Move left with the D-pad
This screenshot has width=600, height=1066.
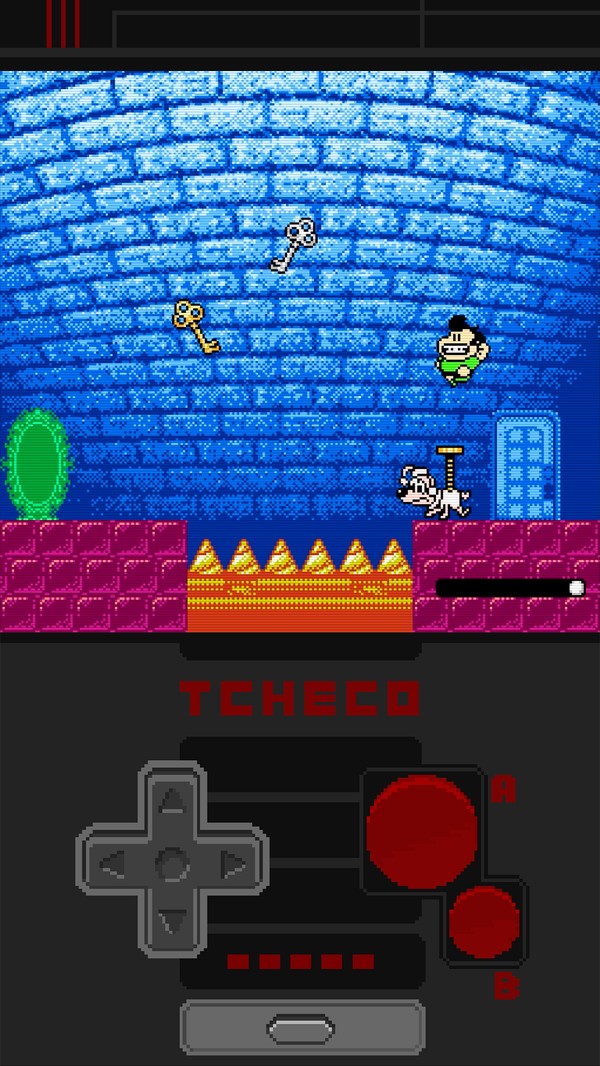[114, 862]
